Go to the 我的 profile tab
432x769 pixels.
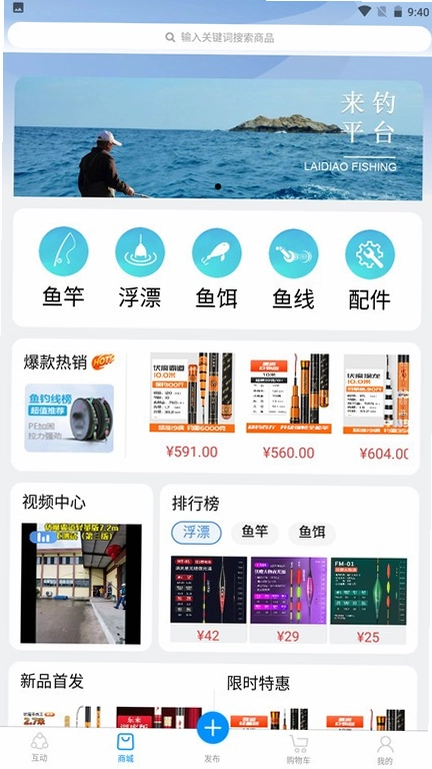click(x=385, y=750)
